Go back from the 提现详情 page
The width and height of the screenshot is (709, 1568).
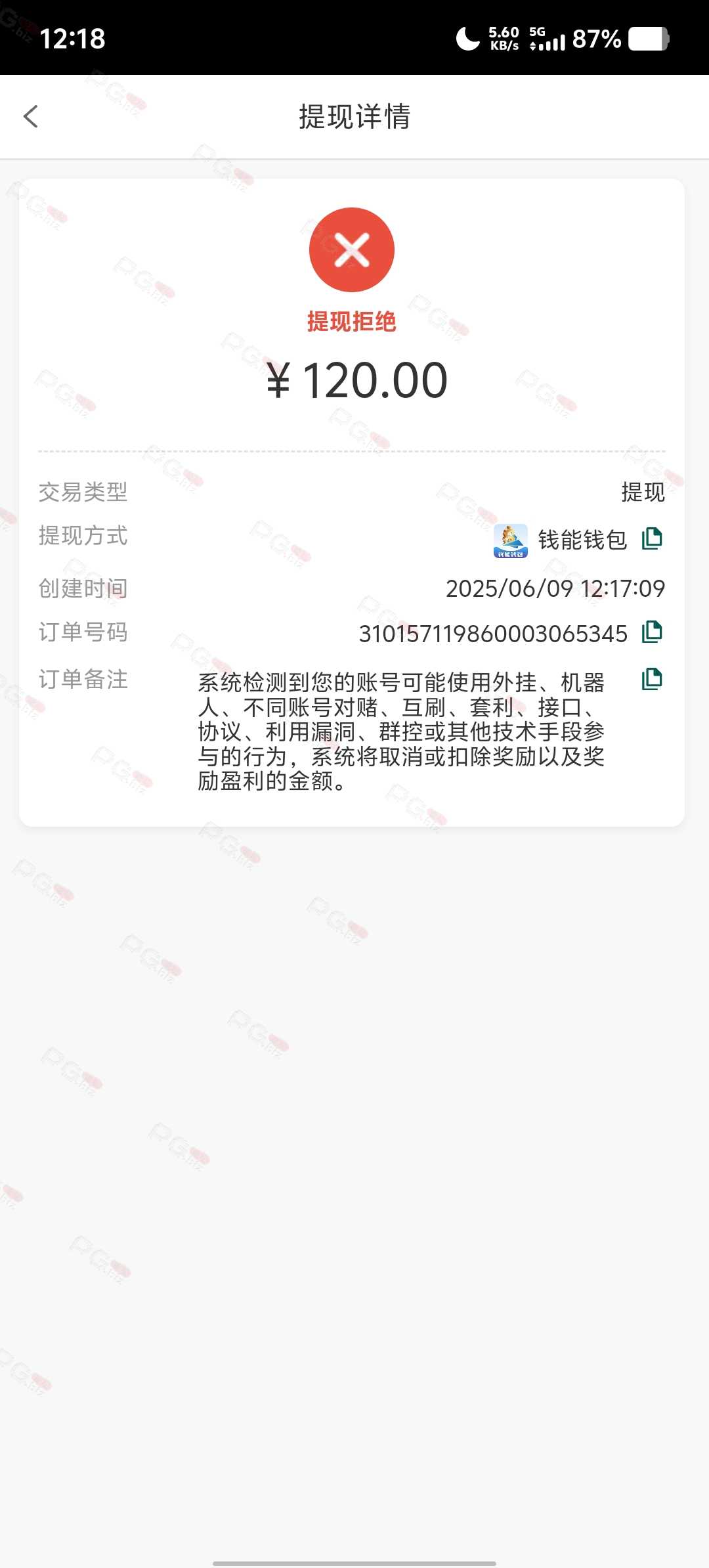(x=31, y=117)
